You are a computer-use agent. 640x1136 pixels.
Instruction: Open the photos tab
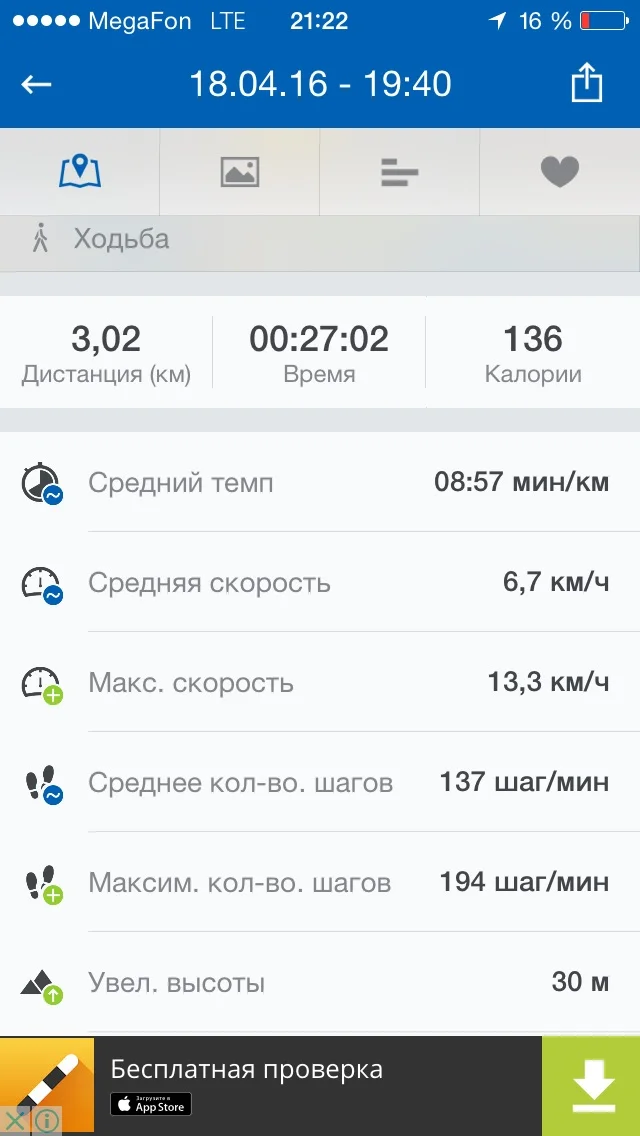(240, 172)
